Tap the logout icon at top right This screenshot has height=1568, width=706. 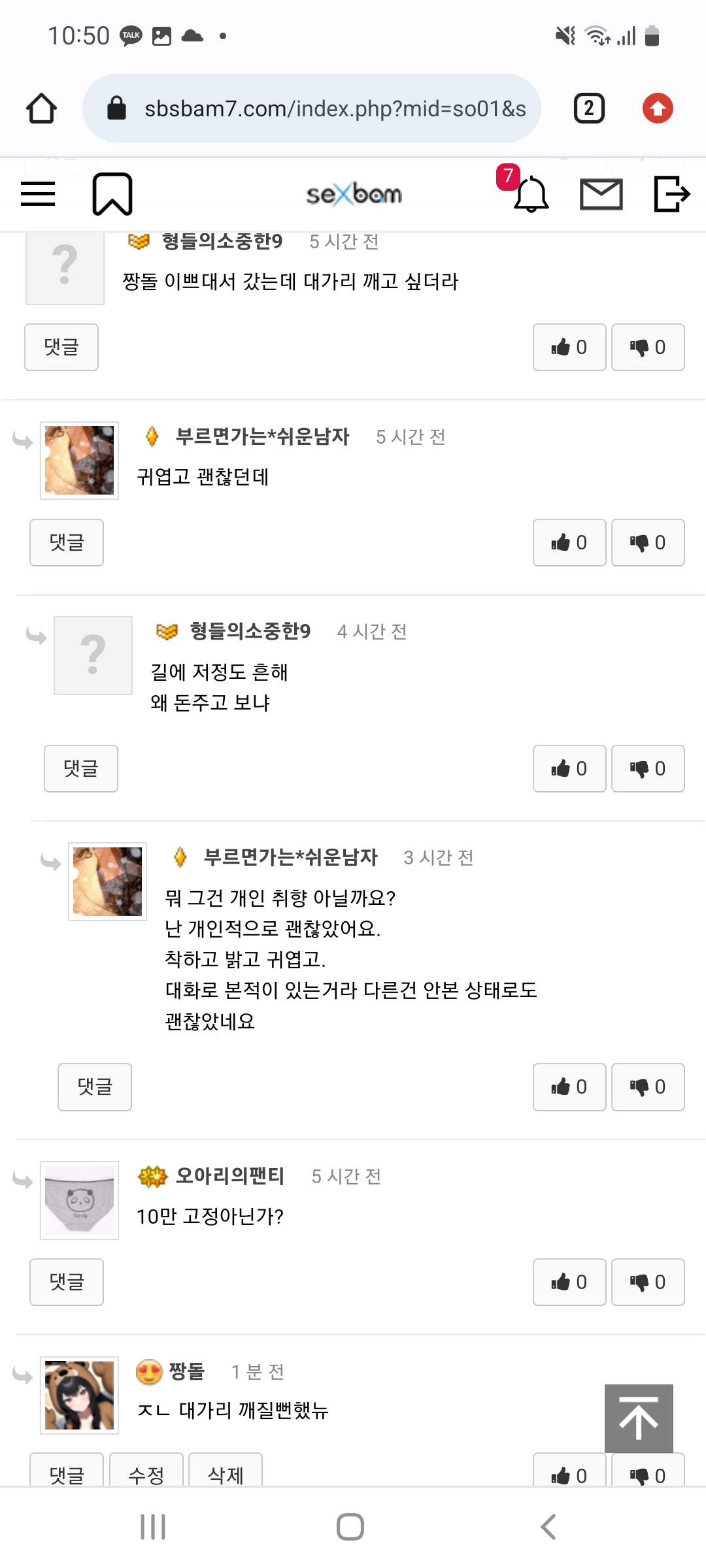click(672, 194)
